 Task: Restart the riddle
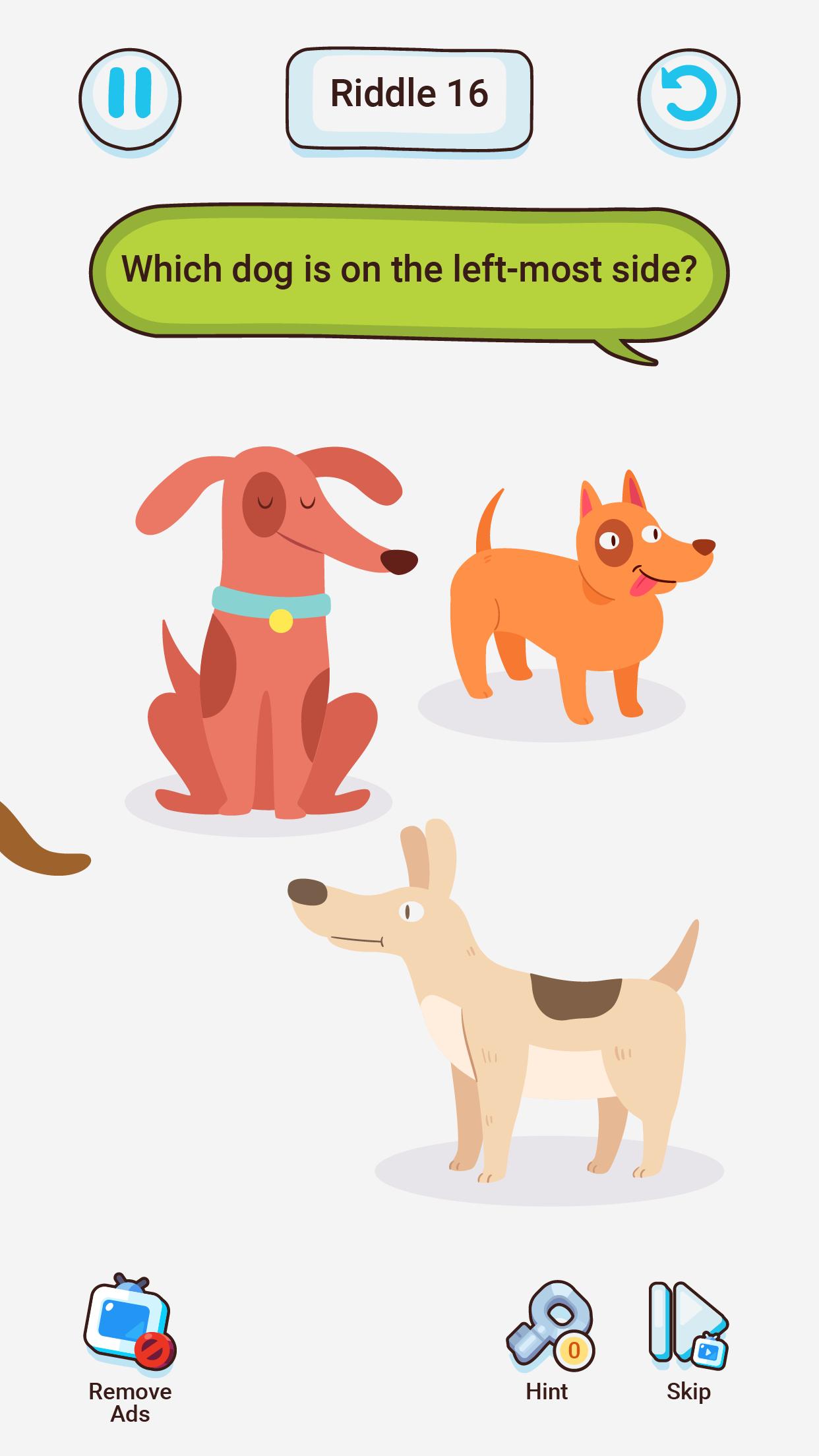(688, 99)
